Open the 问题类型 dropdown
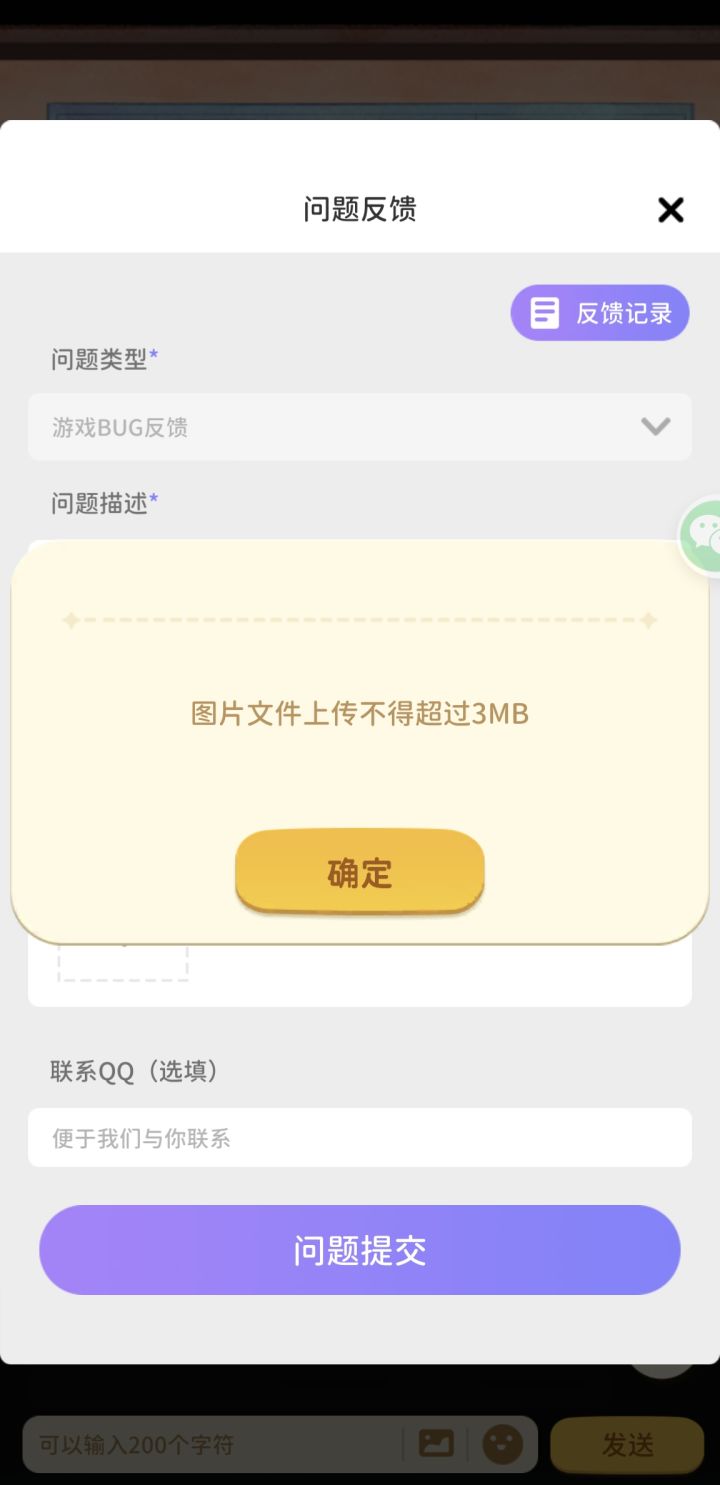Screen dimensions: 720x1485 click(x=360, y=426)
